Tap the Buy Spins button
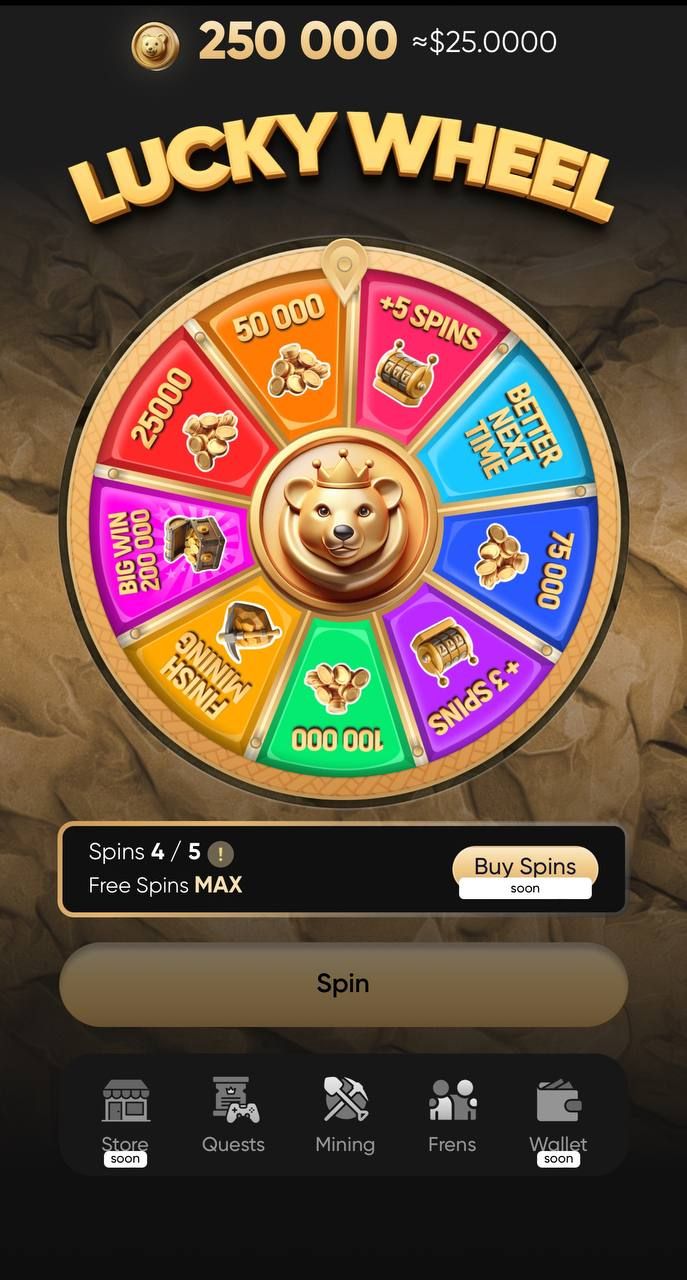687x1280 pixels. click(x=525, y=866)
